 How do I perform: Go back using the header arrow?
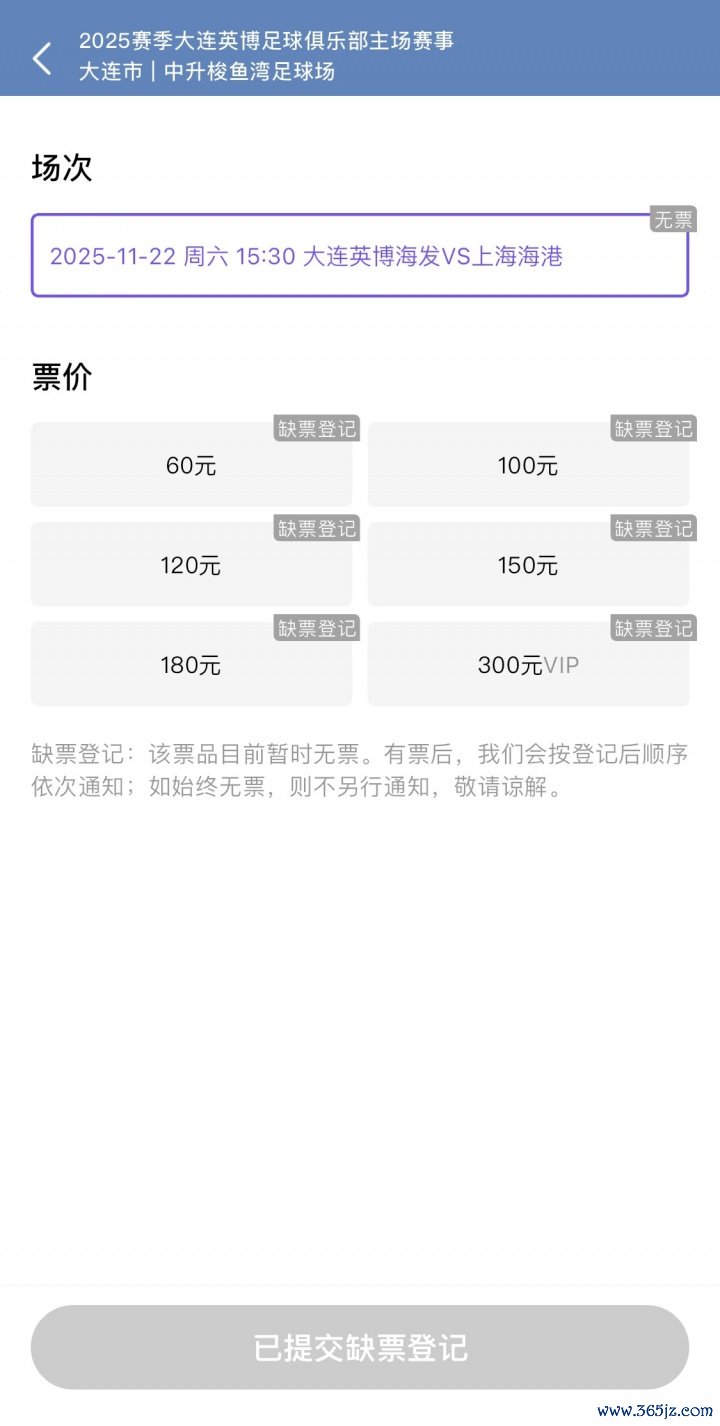click(42, 58)
